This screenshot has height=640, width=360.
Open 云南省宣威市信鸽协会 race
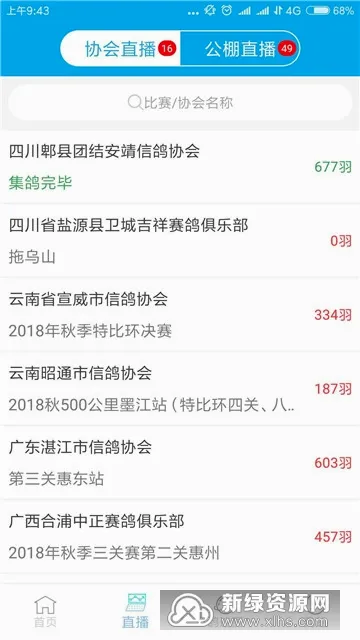click(180, 315)
